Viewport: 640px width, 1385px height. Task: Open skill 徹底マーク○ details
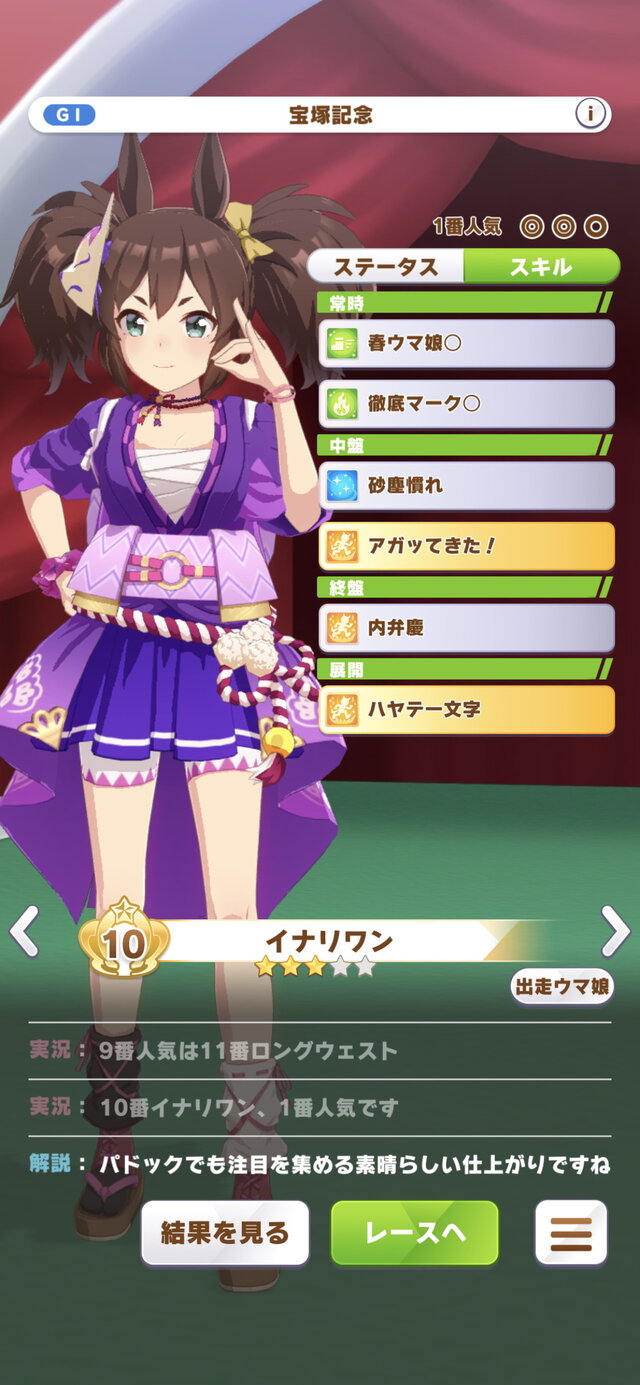coord(466,404)
